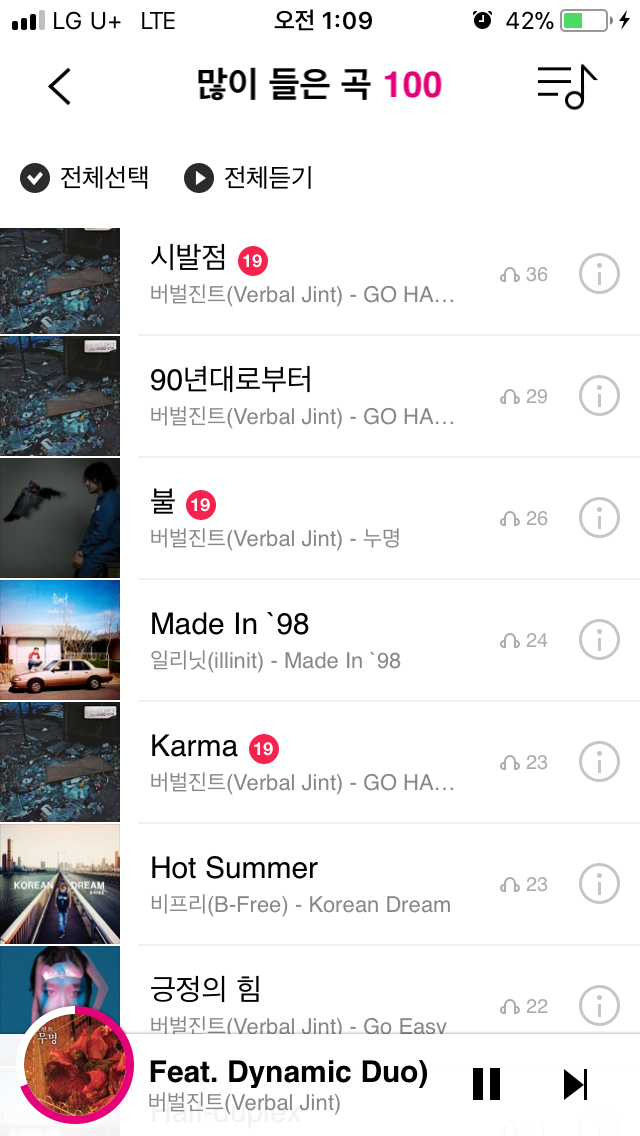Open the playlist icon in the header
The image size is (640, 1136).
(566, 87)
